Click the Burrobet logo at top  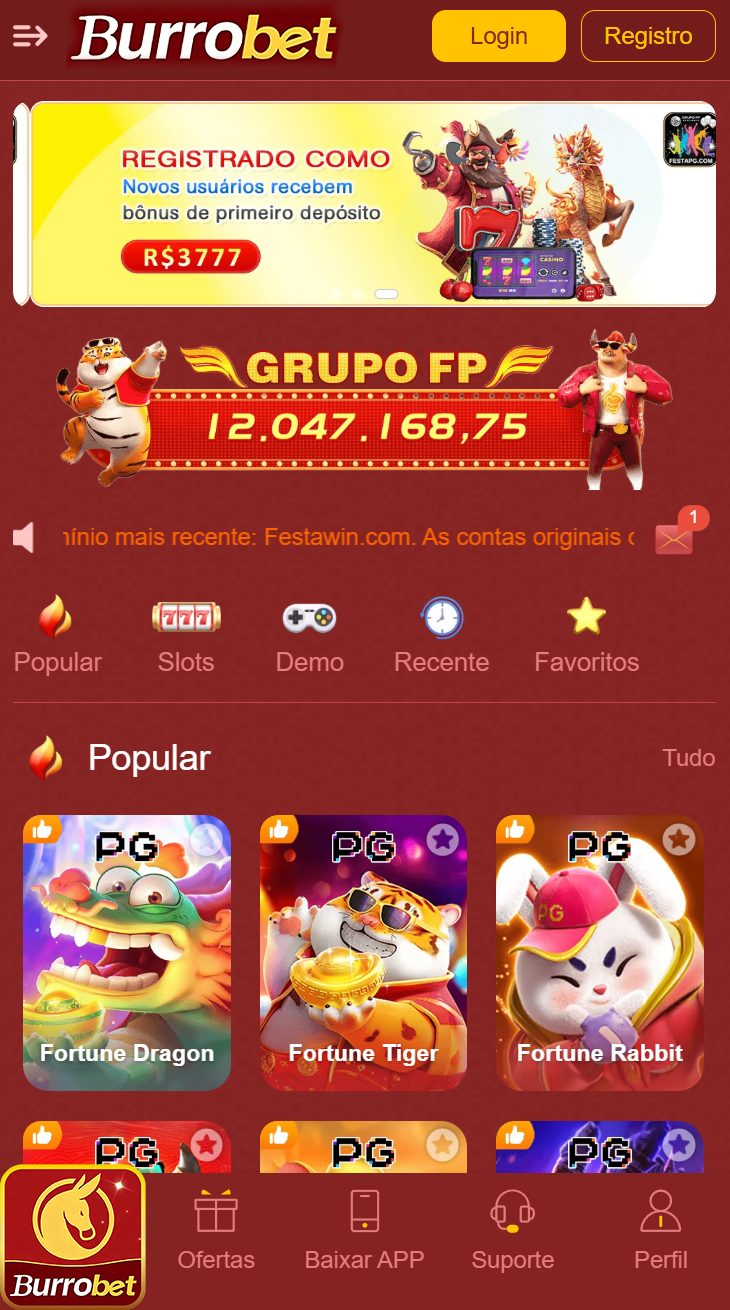203,36
